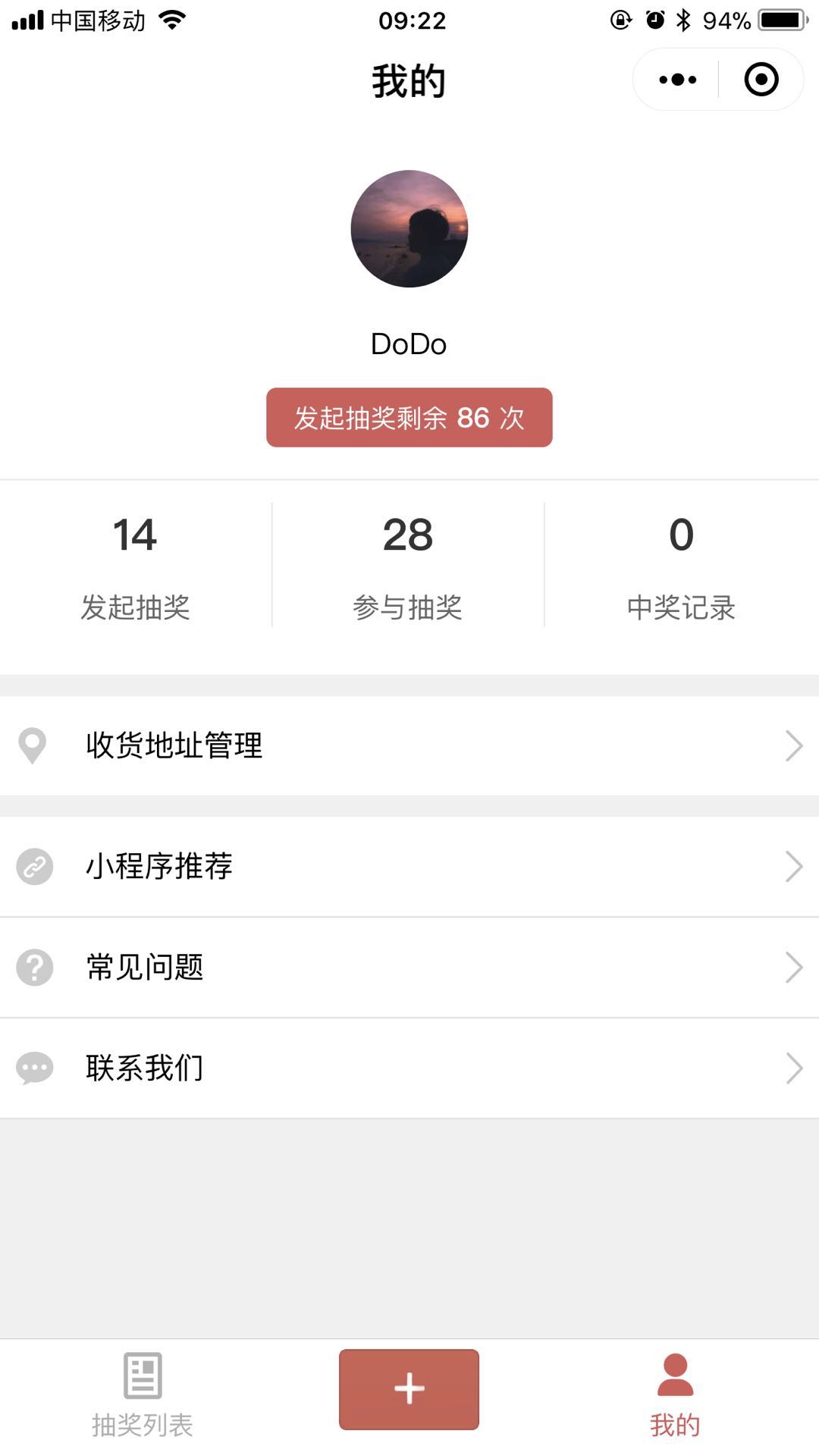
Task: Tap the DoDo profile avatar
Action: [x=409, y=228]
